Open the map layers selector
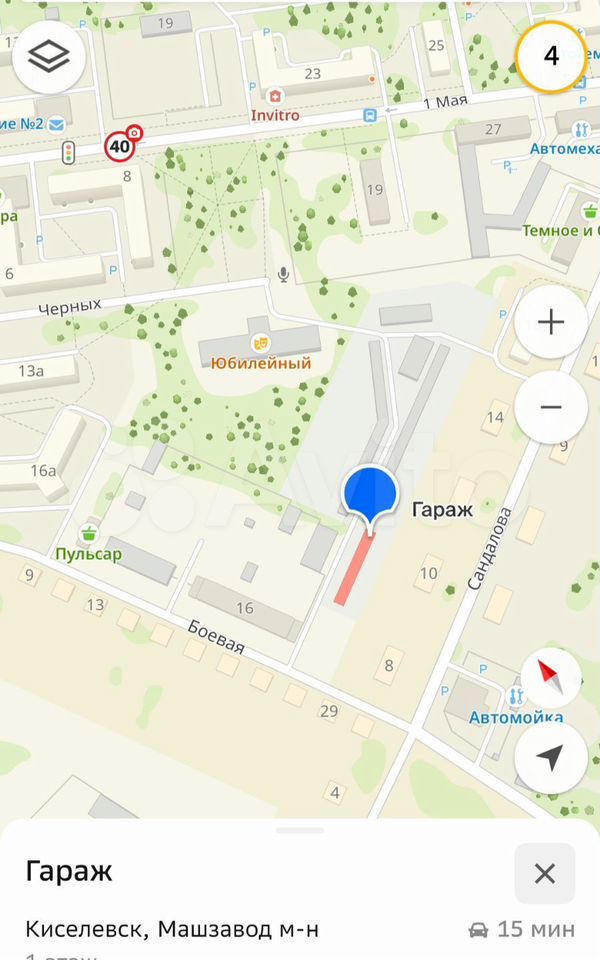600x960 pixels. click(x=48, y=57)
